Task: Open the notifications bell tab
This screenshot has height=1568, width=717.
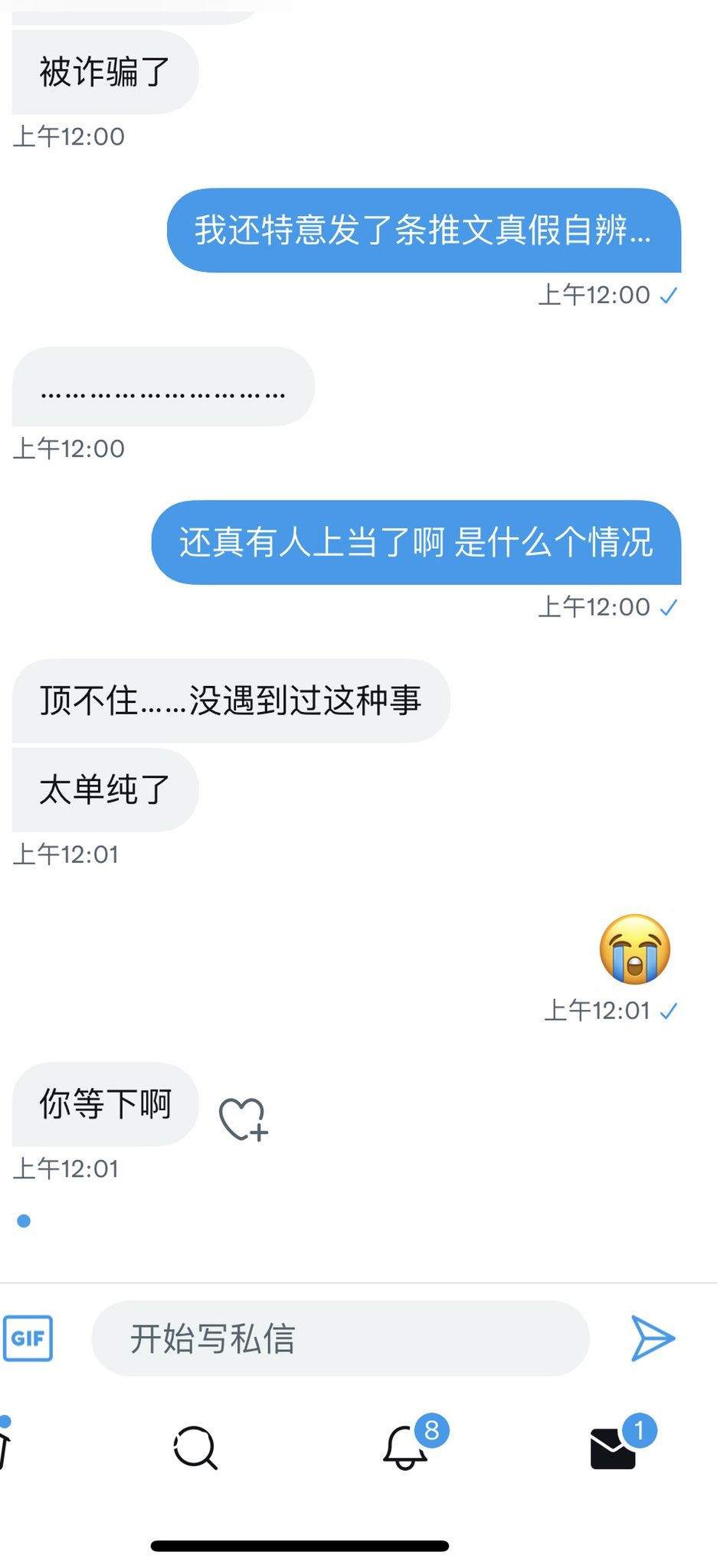Action: (405, 1447)
